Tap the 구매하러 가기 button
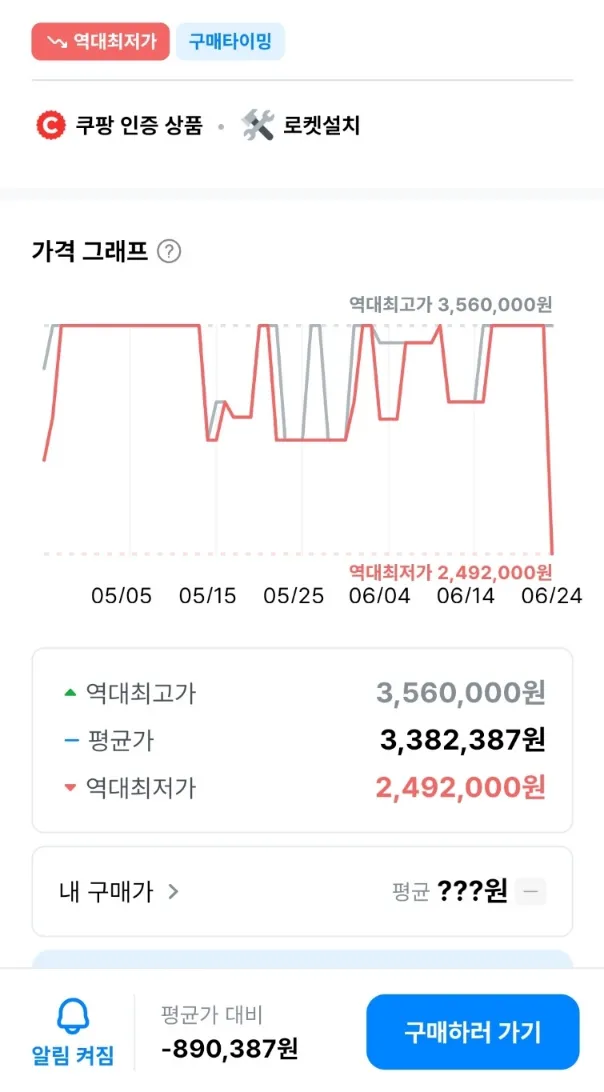This screenshot has width=604, height=1092. tap(473, 1032)
